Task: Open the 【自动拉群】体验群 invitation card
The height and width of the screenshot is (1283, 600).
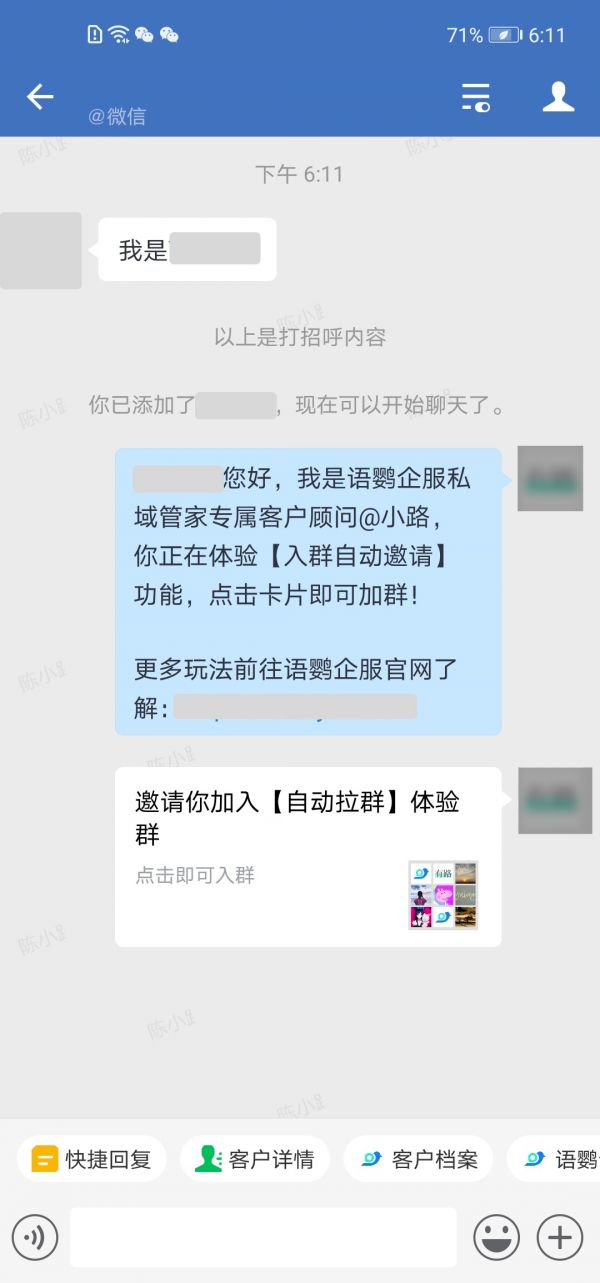Action: (308, 856)
